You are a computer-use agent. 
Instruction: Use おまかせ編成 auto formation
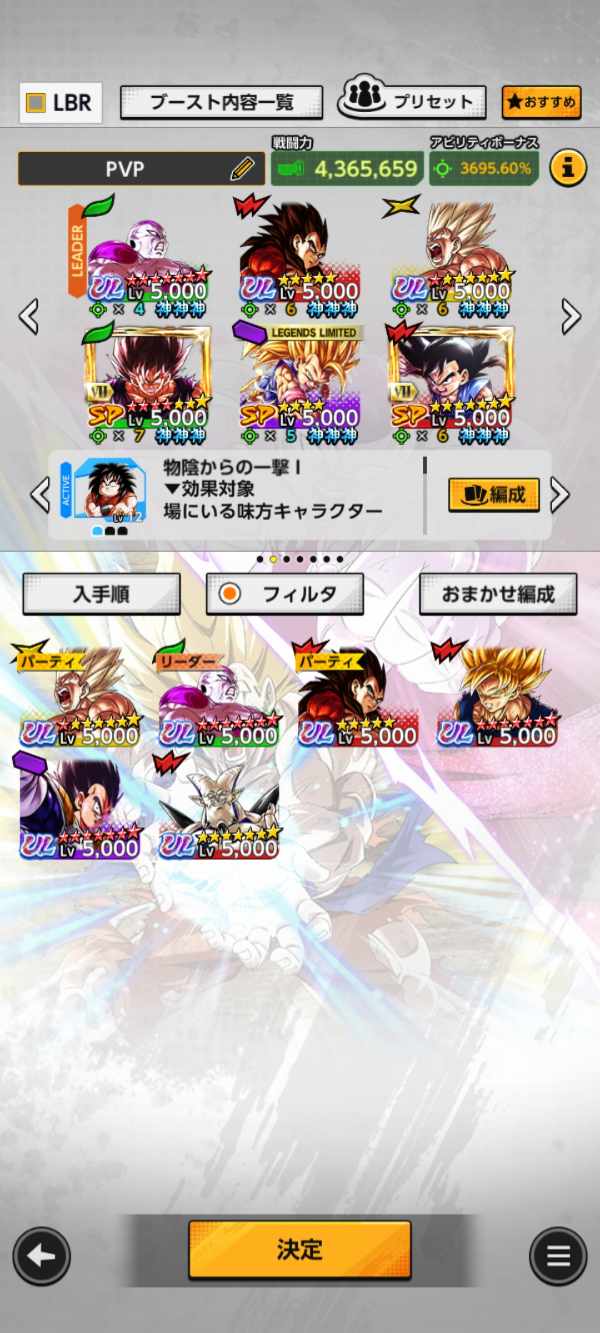pos(498,594)
